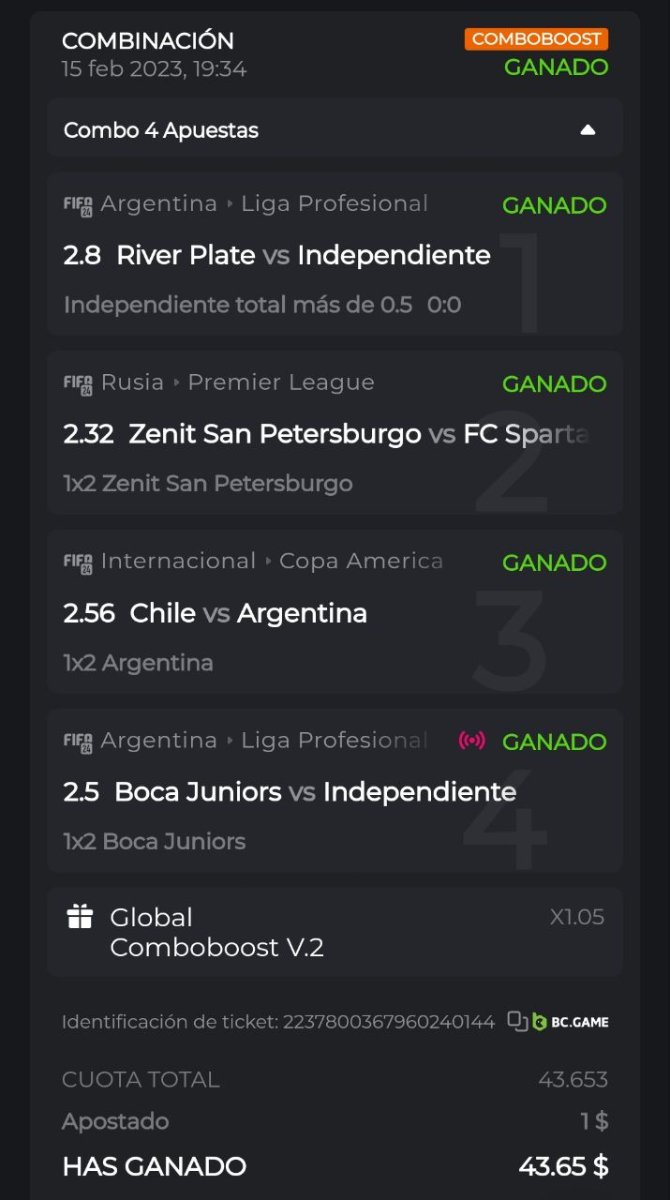Open Chile vs Argentina bet
Screen dimensions: 670x1200
[215, 613]
